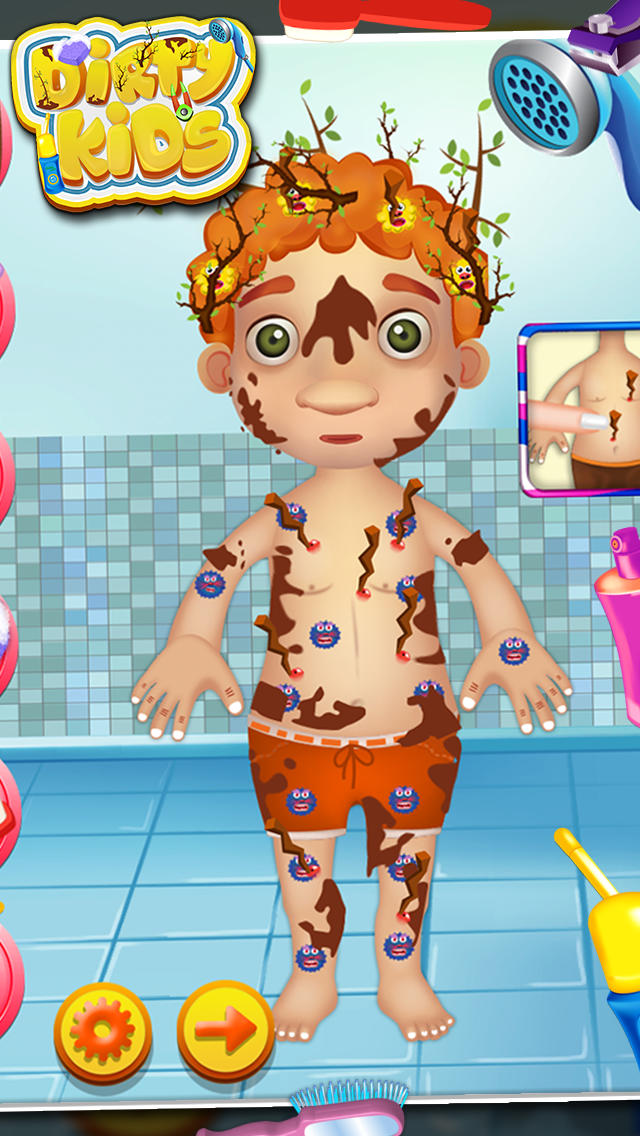Tap the orange next arrow button
This screenshot has height=1136, width=640.
pyautogui.click(x=225, y=1030)
